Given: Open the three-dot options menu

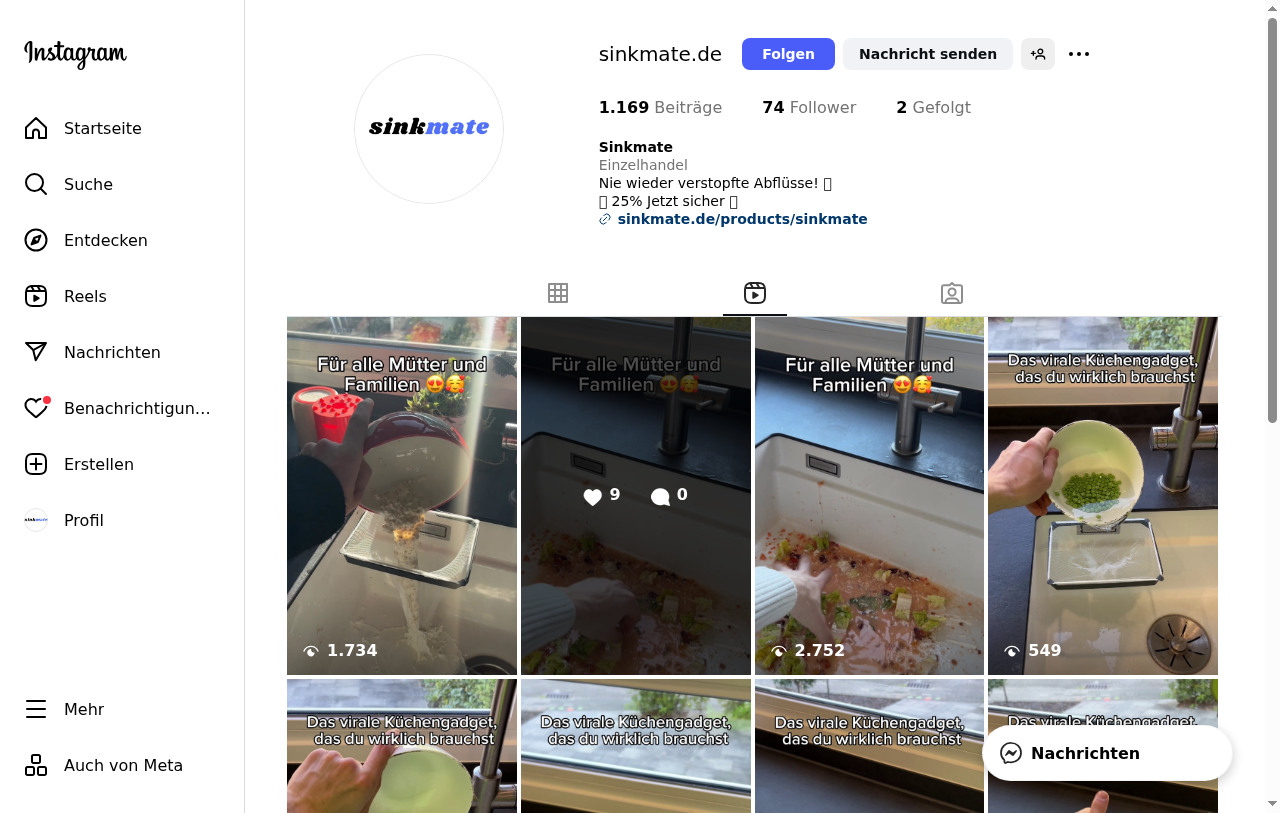Looking at the screenshot, I should (1079, 54).
